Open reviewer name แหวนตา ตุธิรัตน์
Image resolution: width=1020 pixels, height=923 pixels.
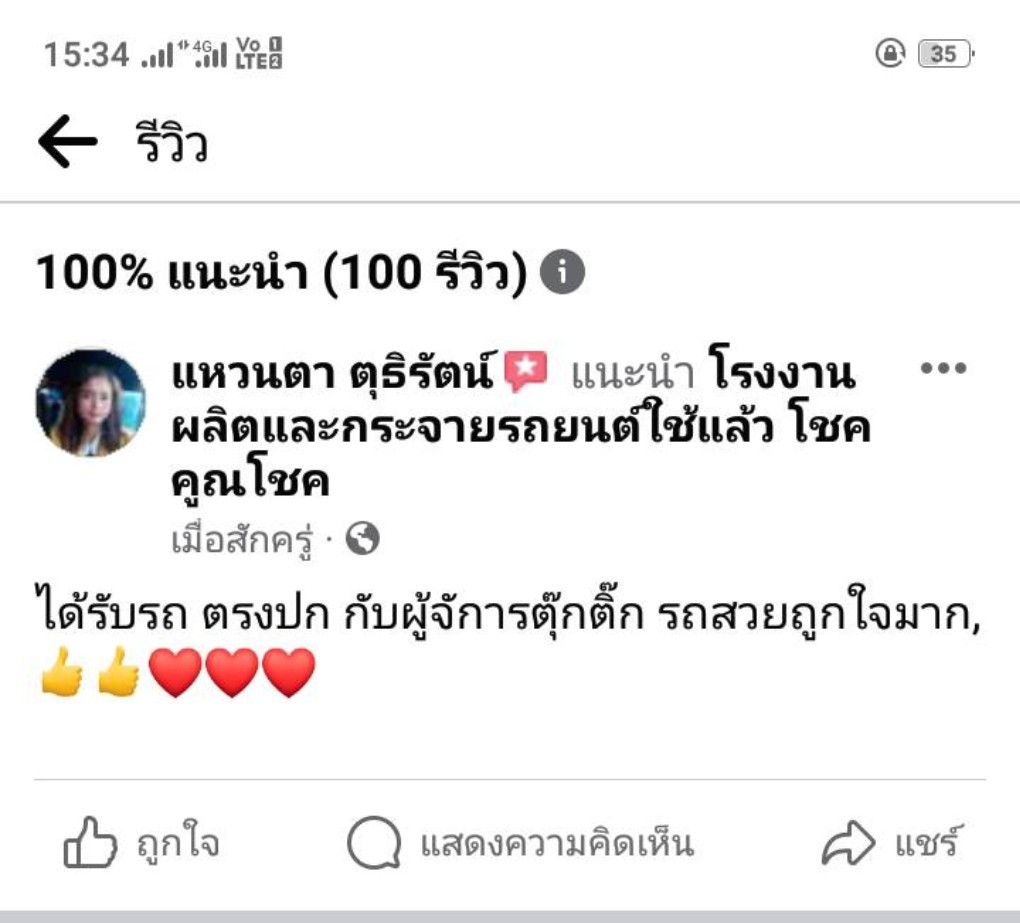(334, 375)
